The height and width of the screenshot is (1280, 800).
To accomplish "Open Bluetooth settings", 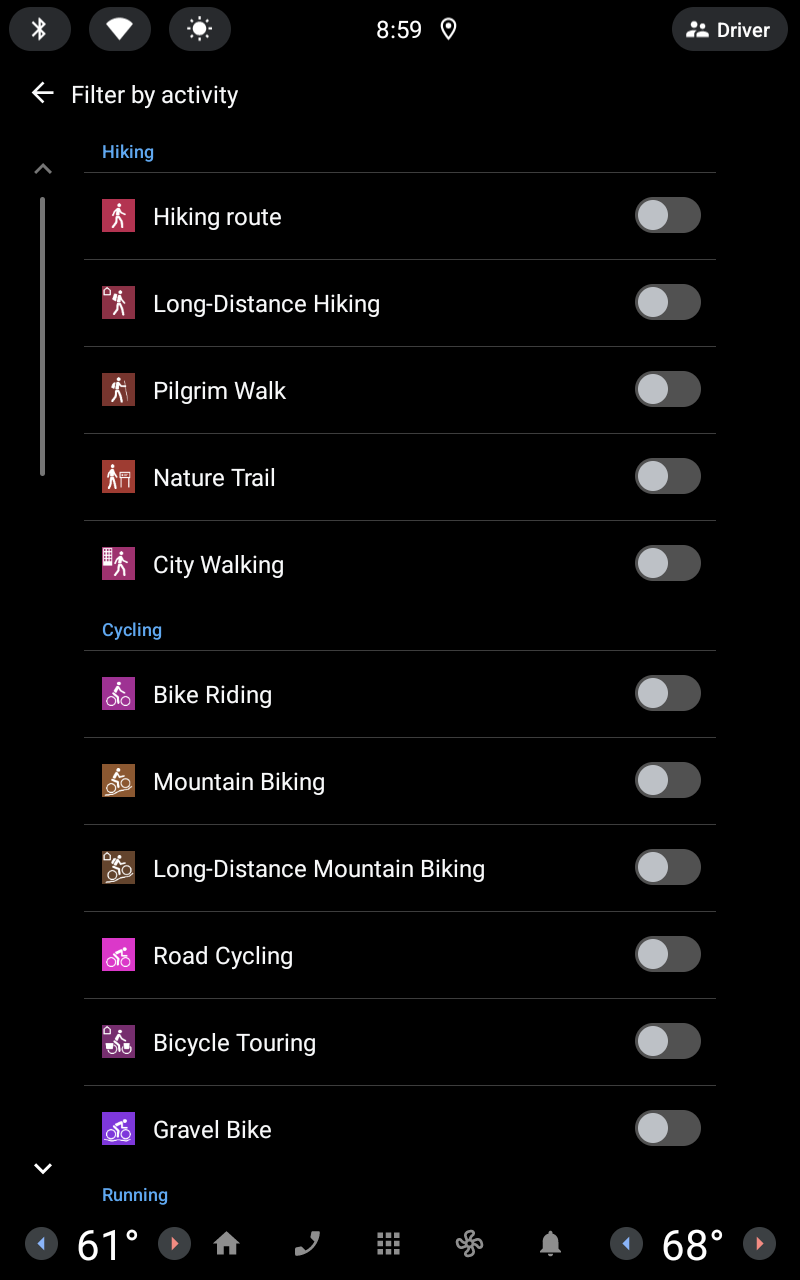I will (x=40, y=30).
